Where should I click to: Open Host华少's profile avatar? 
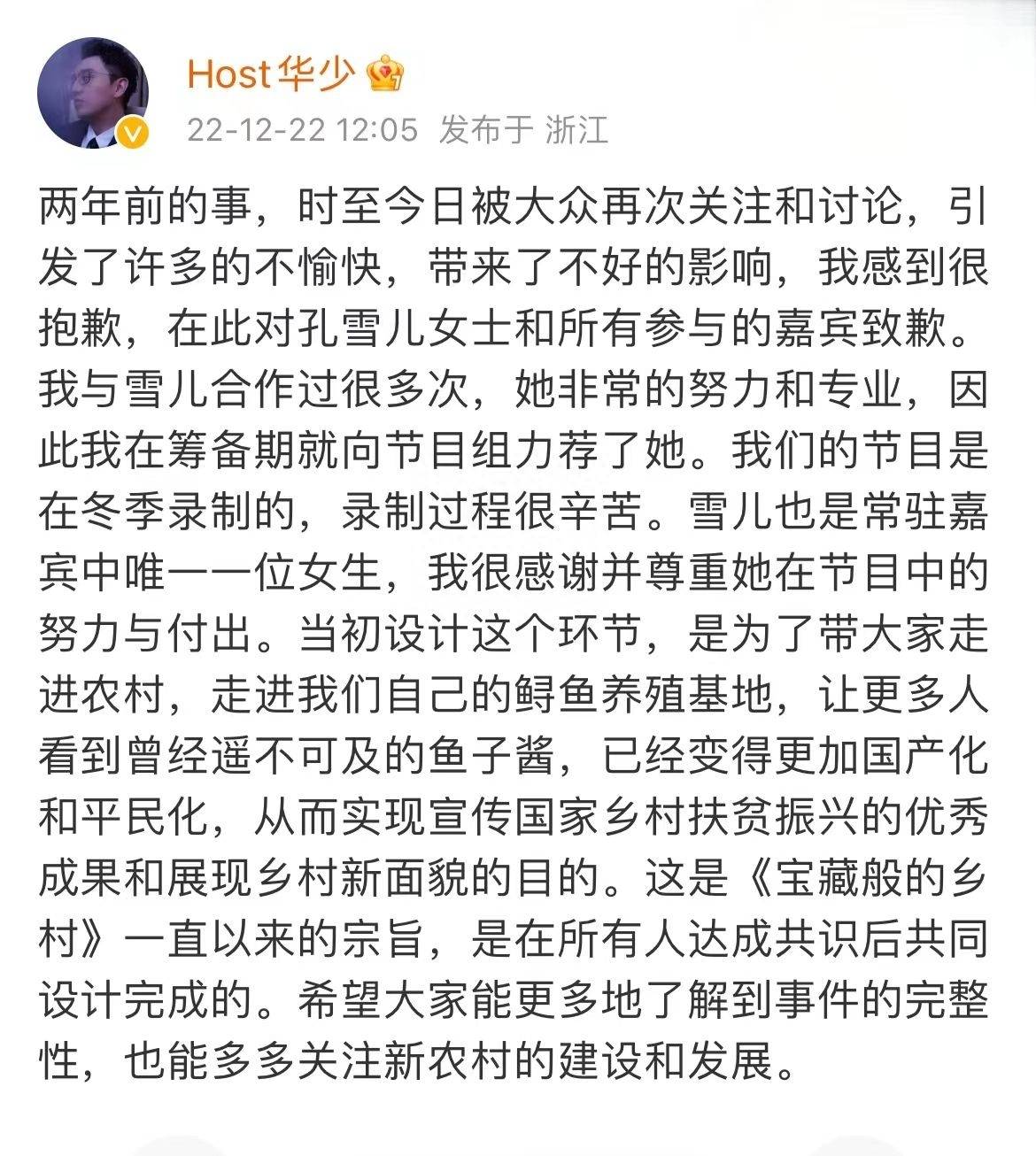(x=92, y=94)
